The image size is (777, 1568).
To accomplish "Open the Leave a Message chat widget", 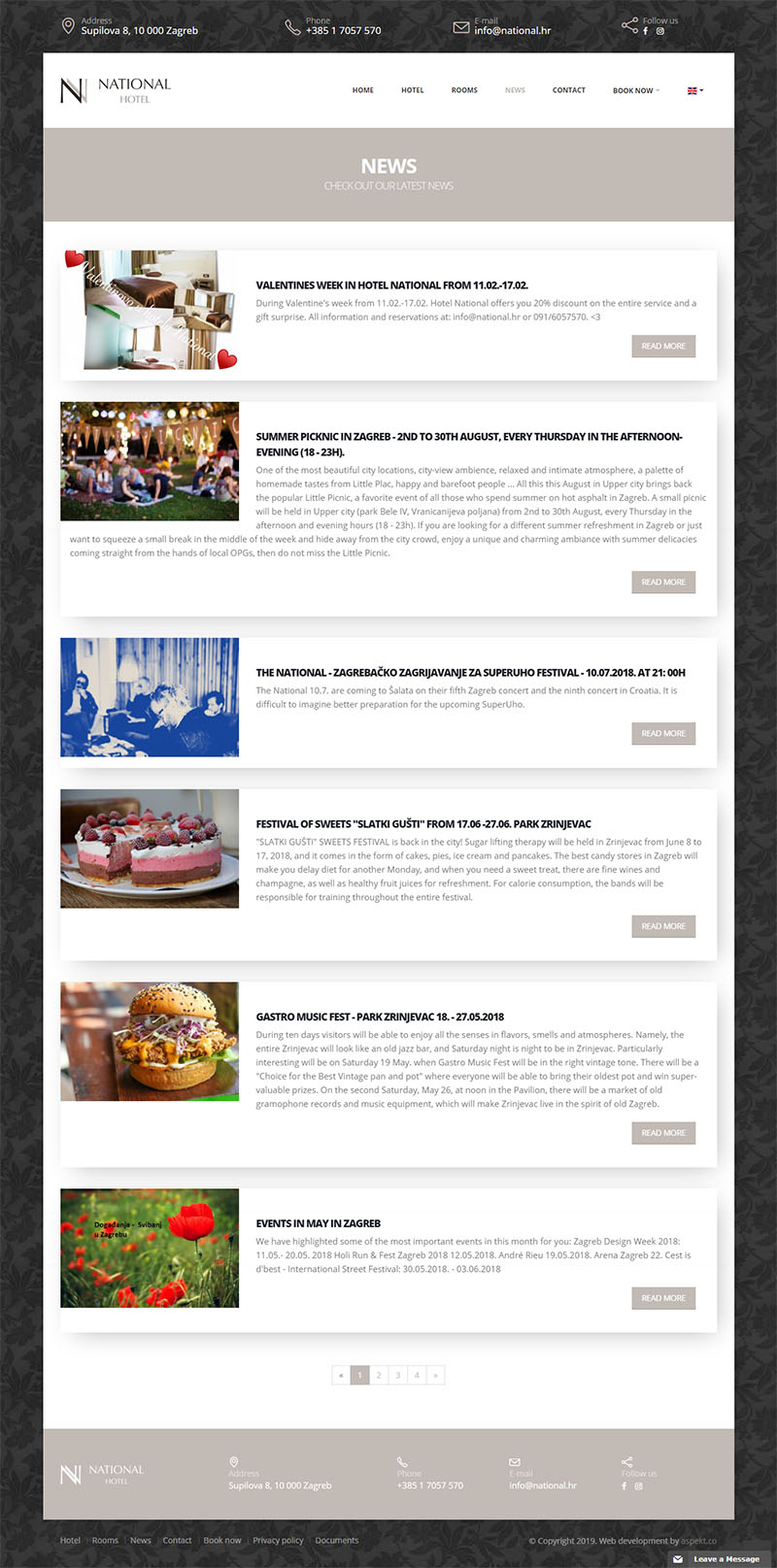I will click(x=717, y=1559).
